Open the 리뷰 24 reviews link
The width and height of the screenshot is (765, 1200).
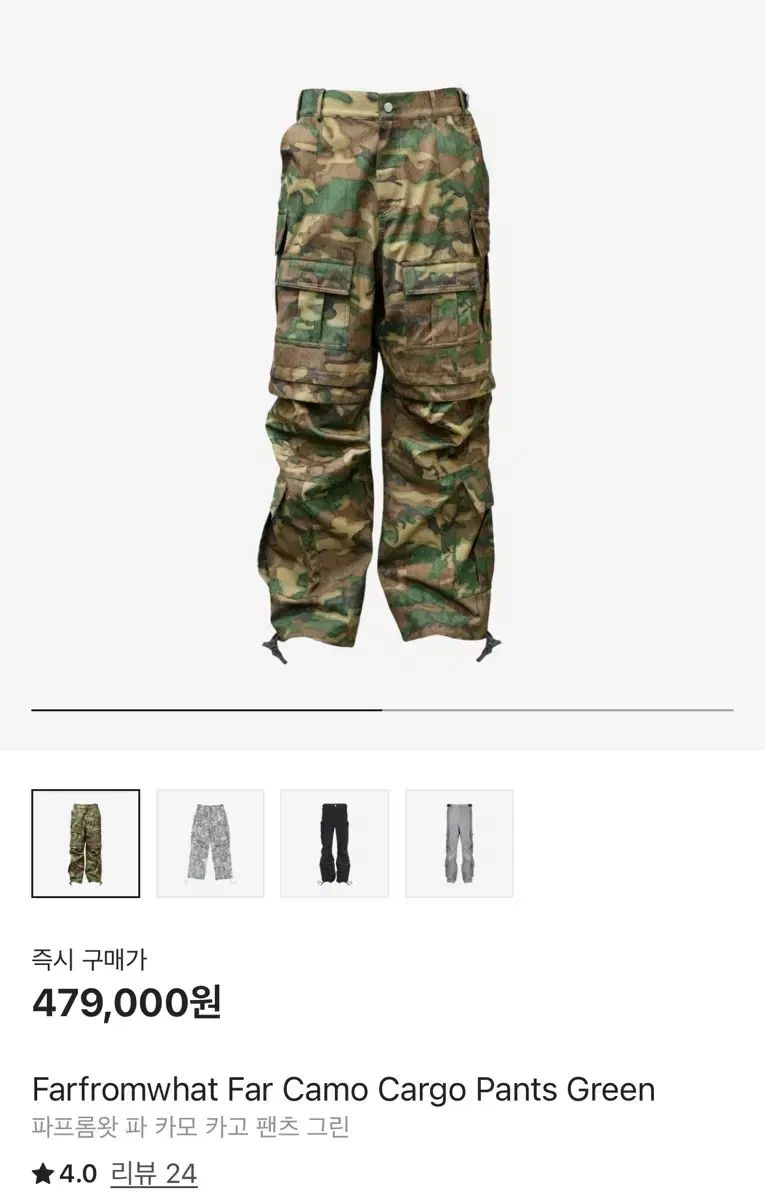point(153,1173)
